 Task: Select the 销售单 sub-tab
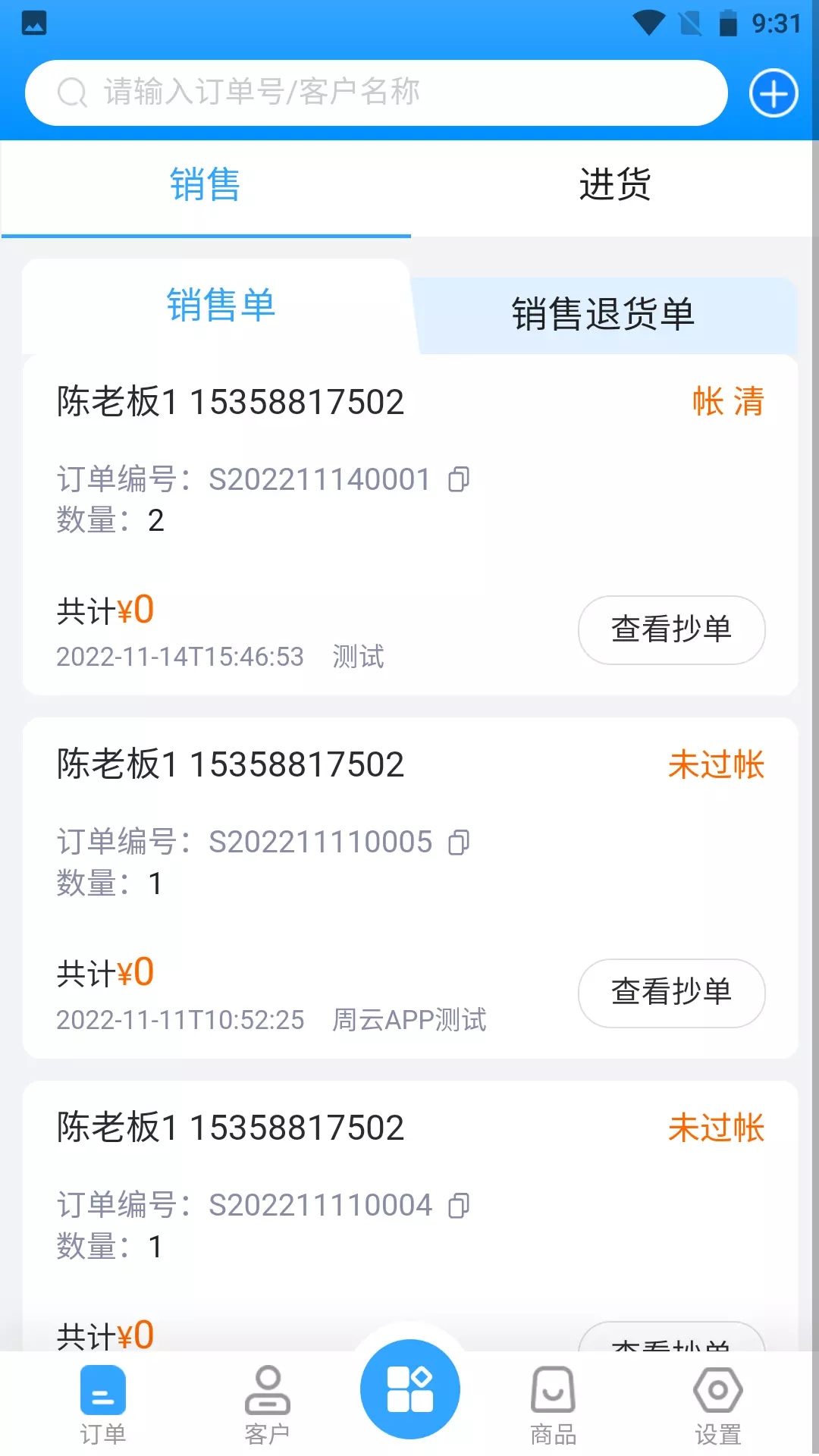[221, 306]
